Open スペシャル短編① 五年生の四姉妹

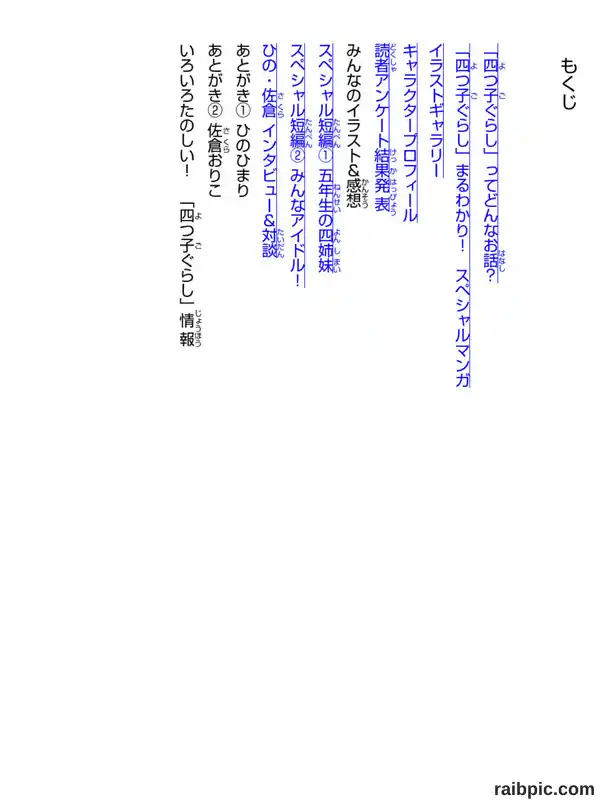(x=328, y=158)
